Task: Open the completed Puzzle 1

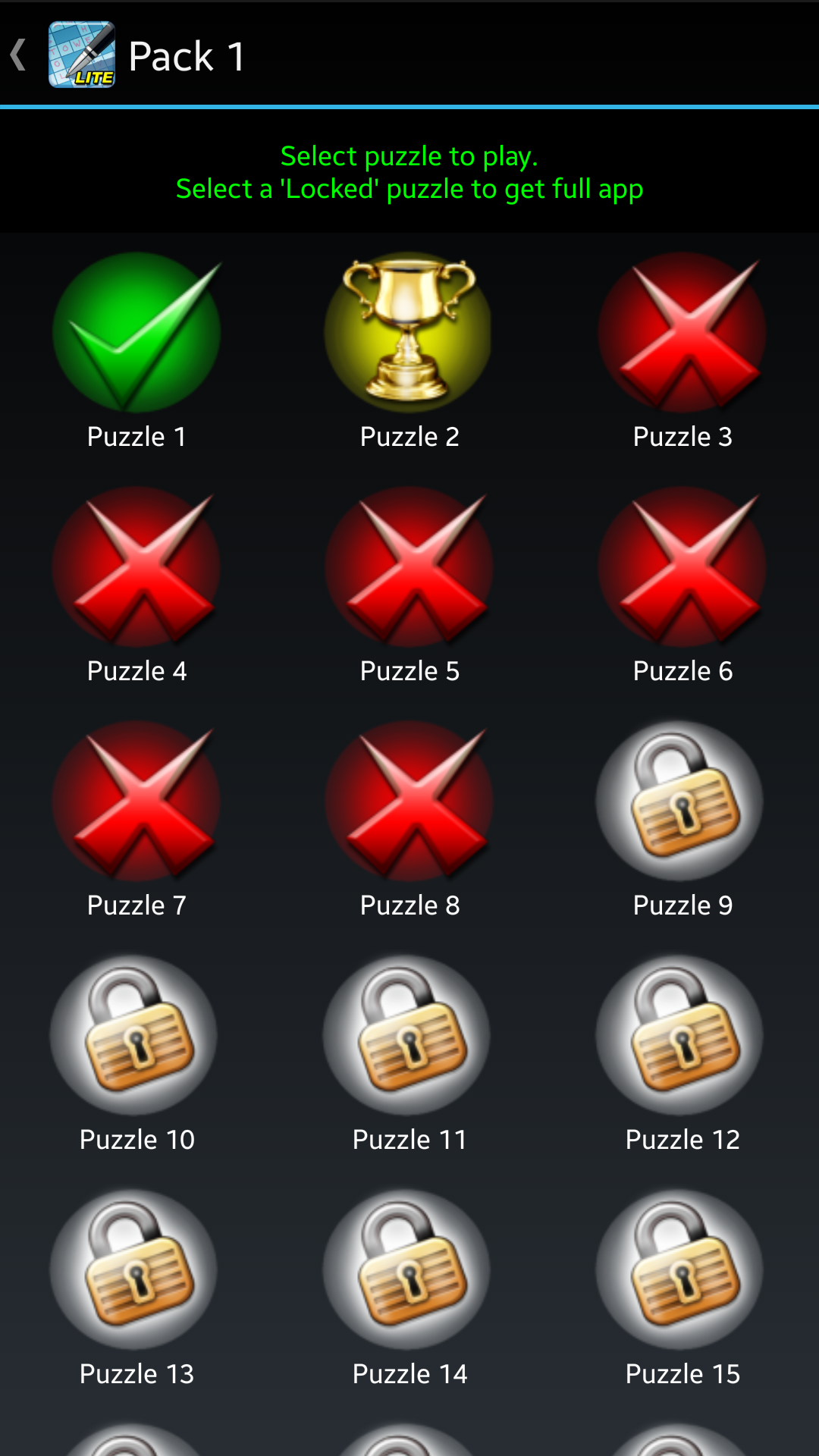Action: (136, 334)
